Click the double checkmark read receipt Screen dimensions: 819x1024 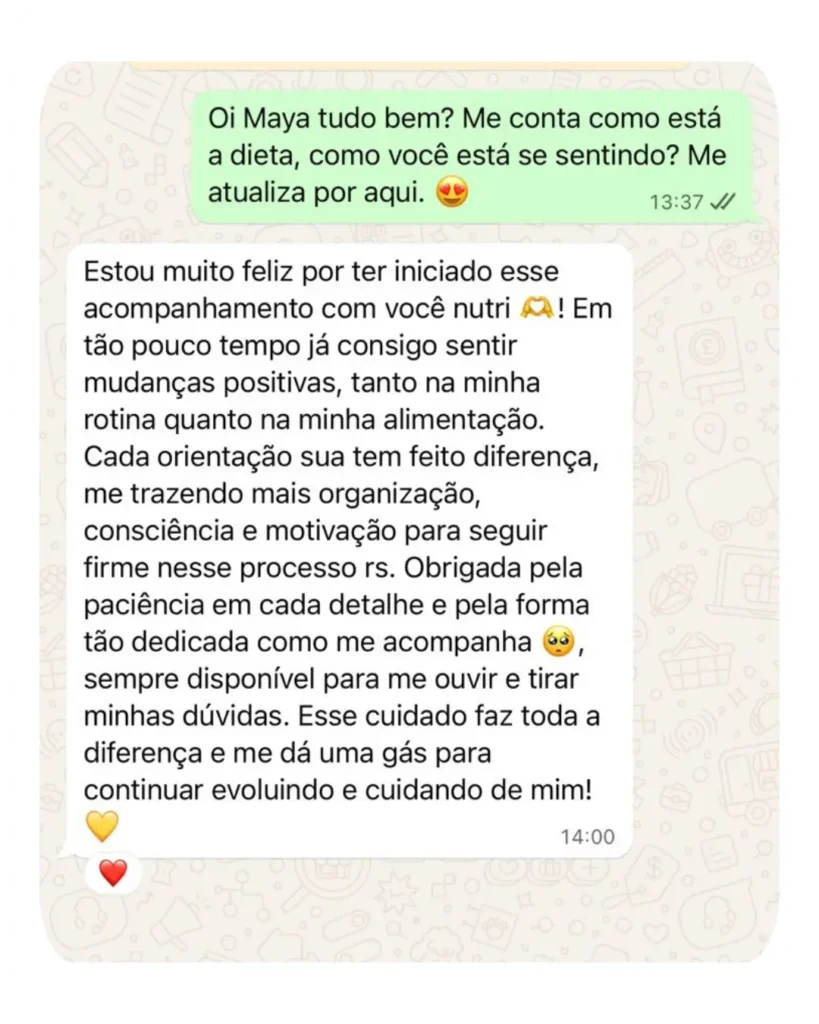721,200
